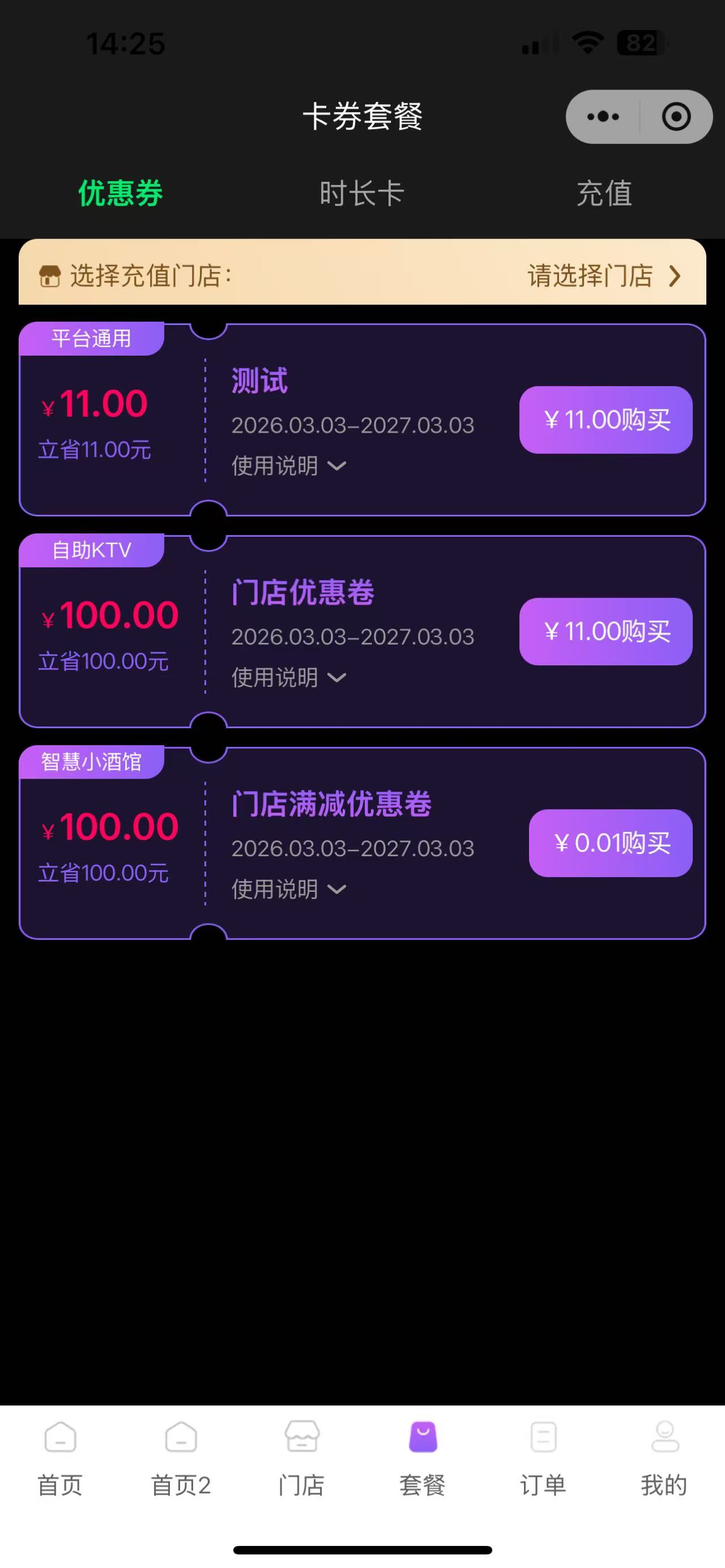Select the 优惠券 tab
Viewport: 725px width, 1568px height.
[121, 194]
